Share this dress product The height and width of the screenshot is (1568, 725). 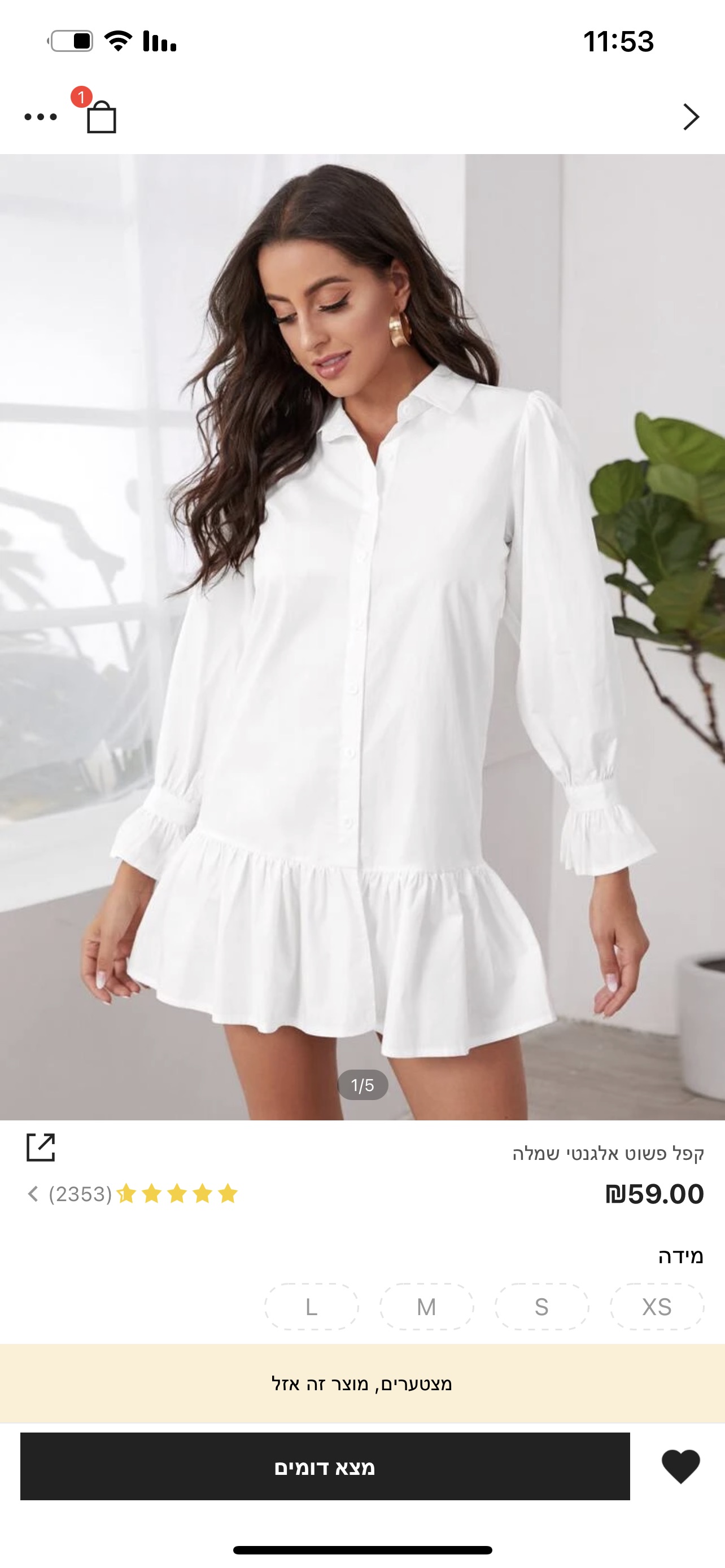pyautogui.click(x=41, y=1147)
